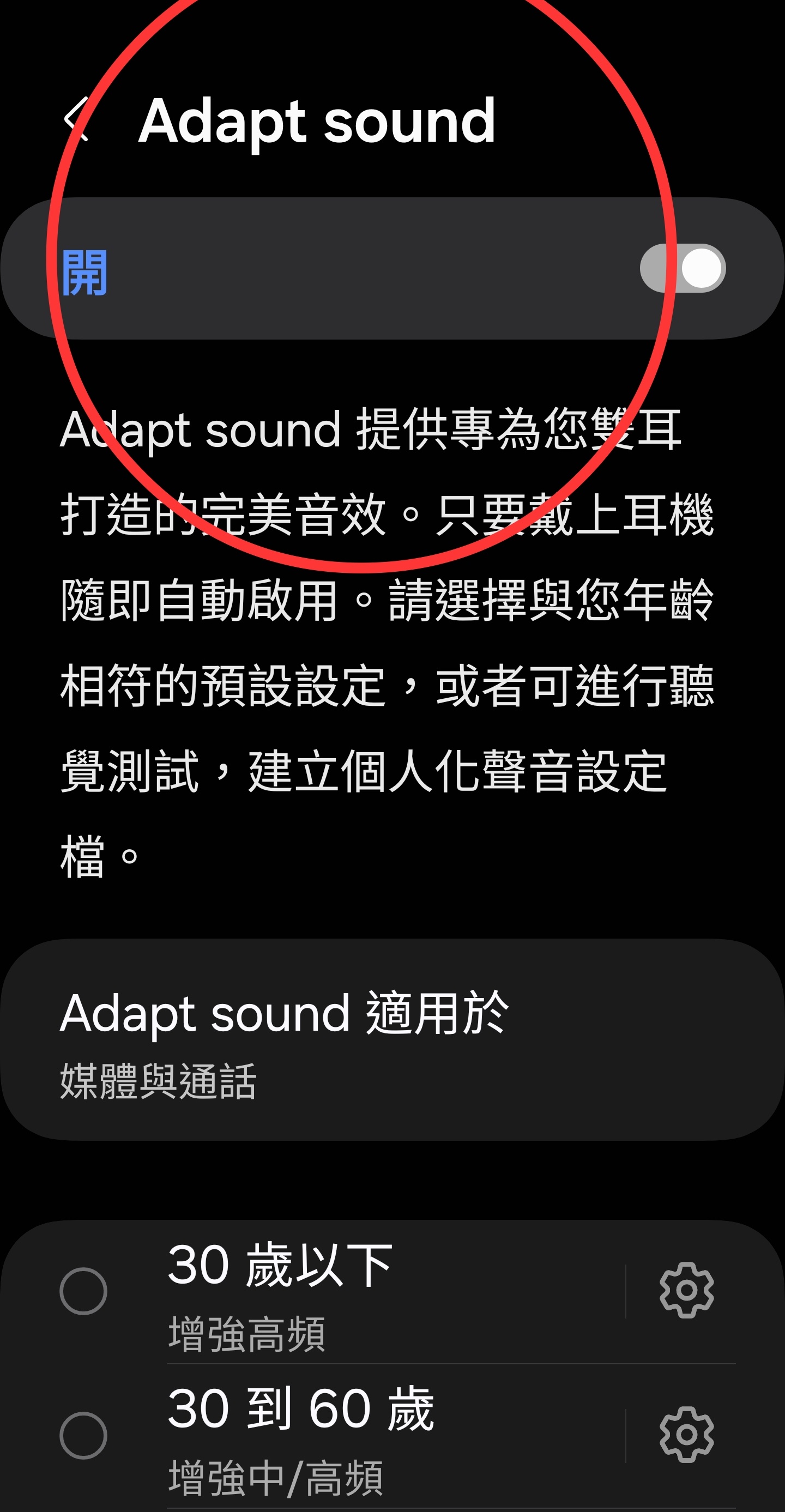Open Adapt sound 適用於 setting
785x1512 pixels.
(x=392, y=1041)
